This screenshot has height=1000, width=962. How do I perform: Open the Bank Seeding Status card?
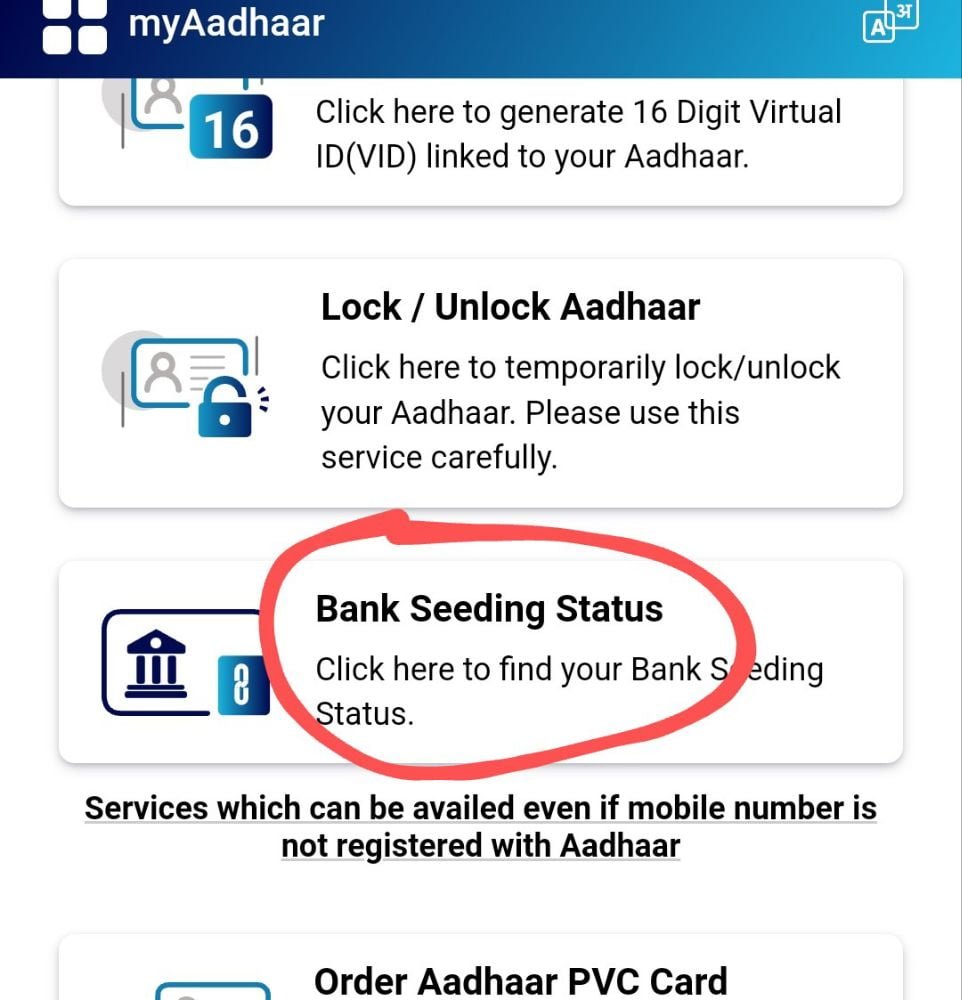(x=480, y=662)
